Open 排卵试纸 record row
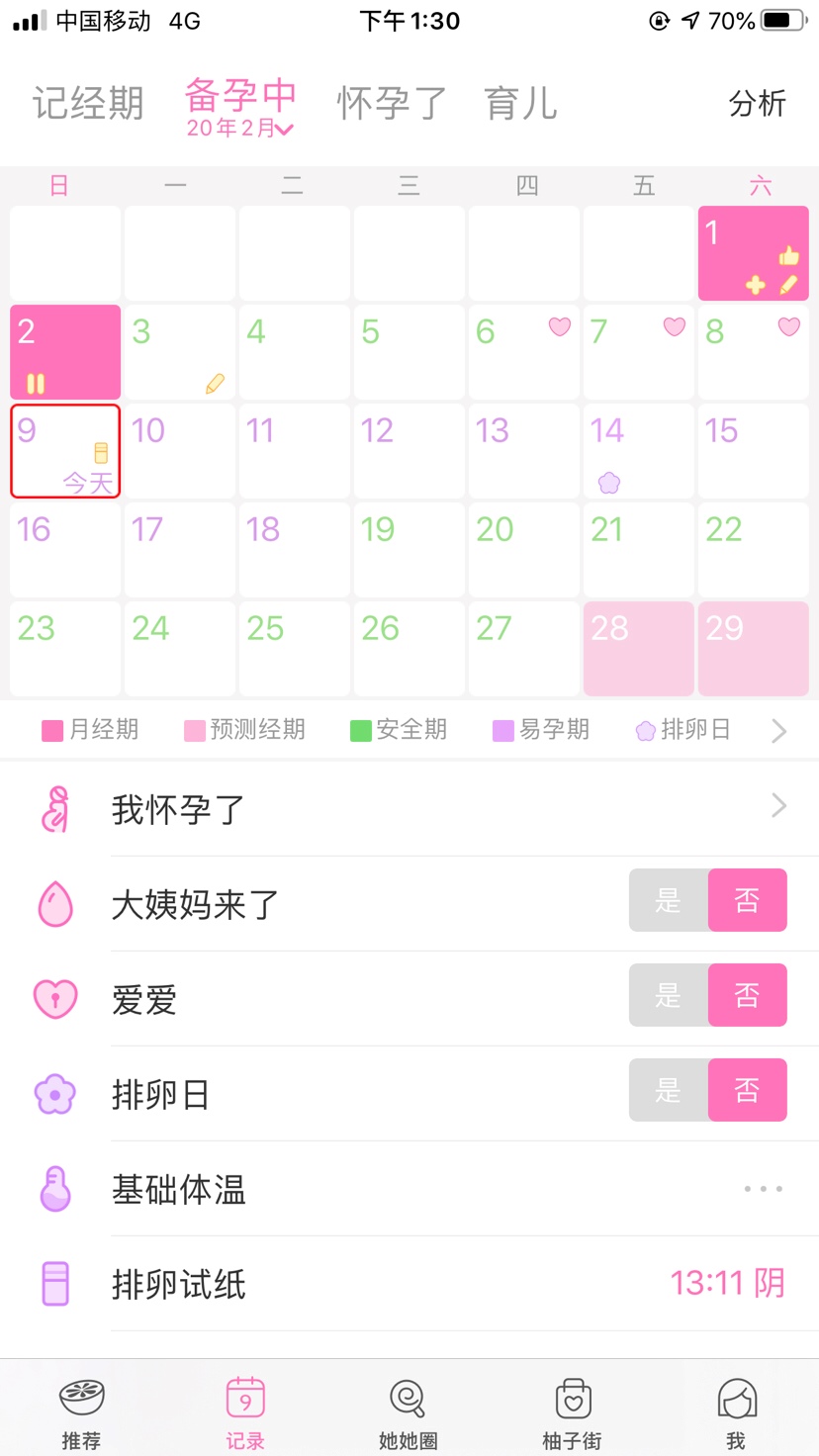The image size is (819, 1456). [x=409, y=1284]
